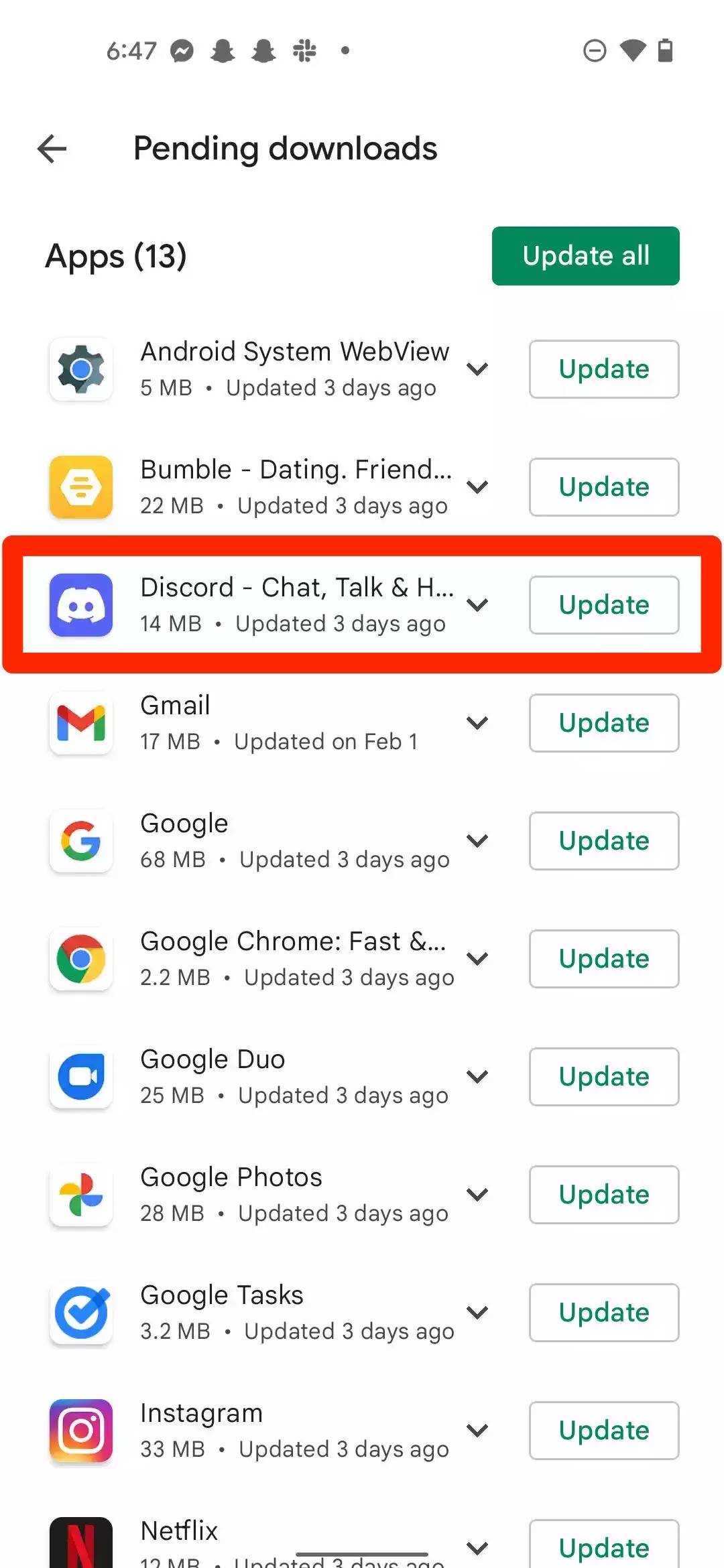724x1568 pixels.
Task: Tap the Update all button
Action: tap(585, 256)
